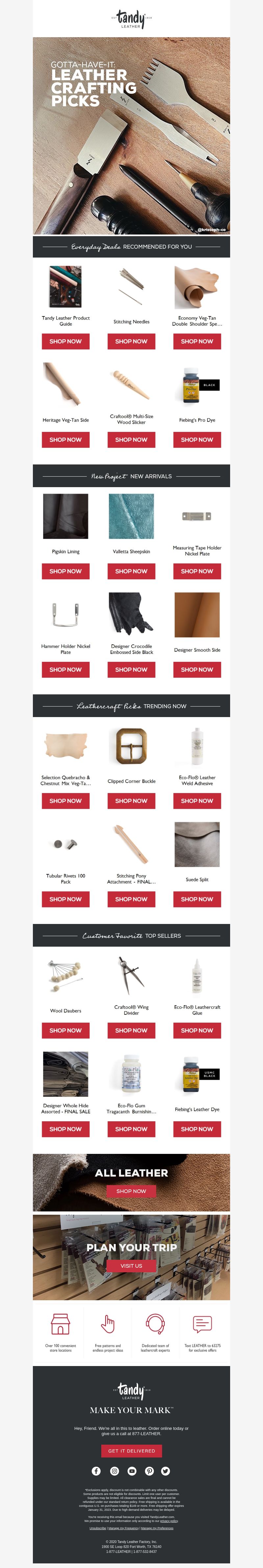Shop Now for Suede Split

coord(197,899)
